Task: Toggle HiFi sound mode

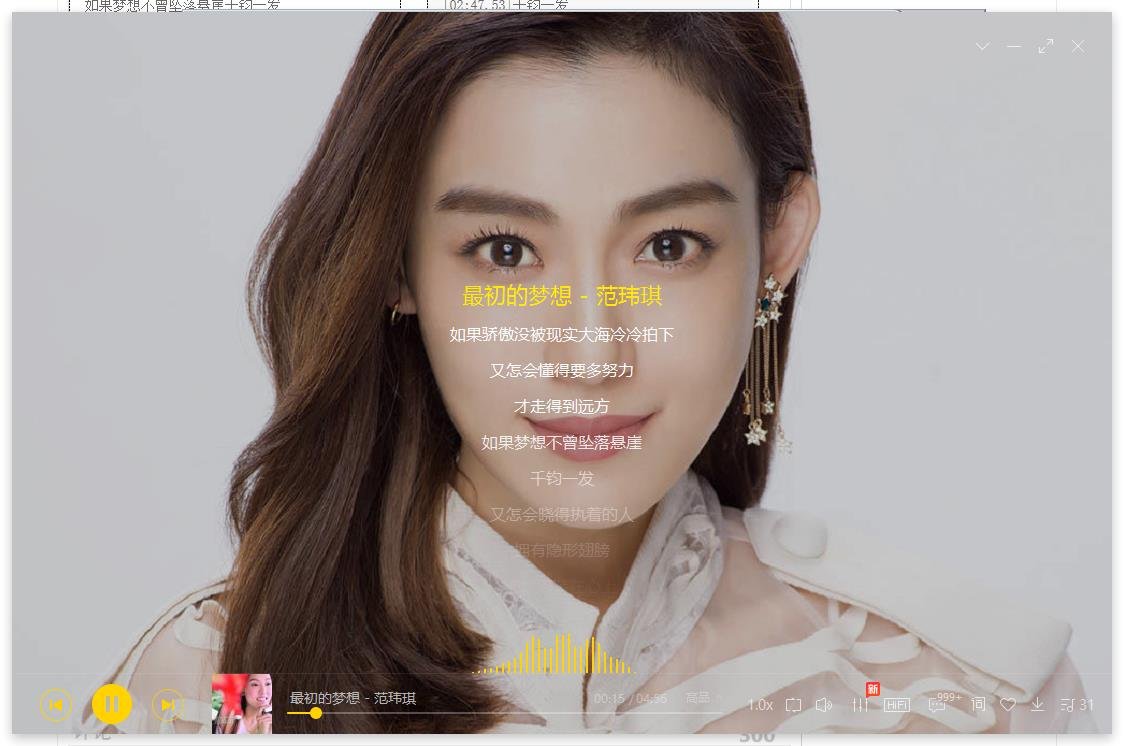Action: click(x=897, y=705)
